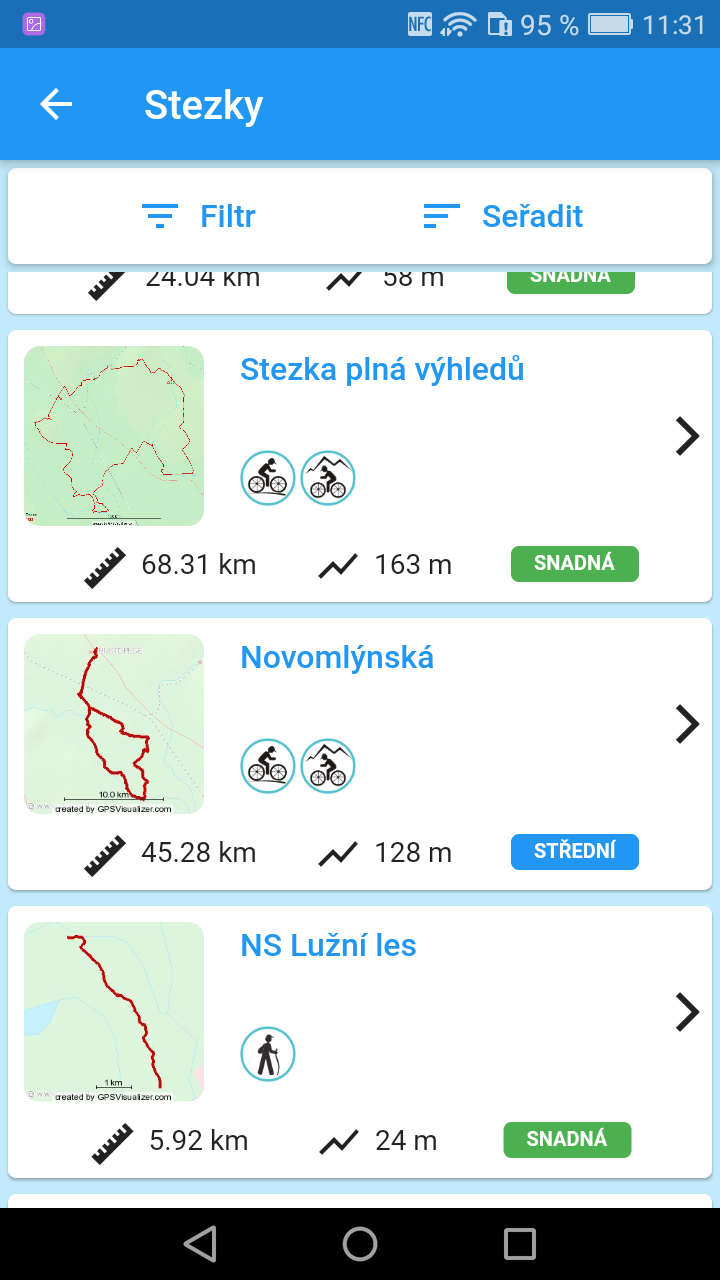Go back using the app bar arrow
The width and height of the screenshot is (720, 1280).
[x=56, y=104]
